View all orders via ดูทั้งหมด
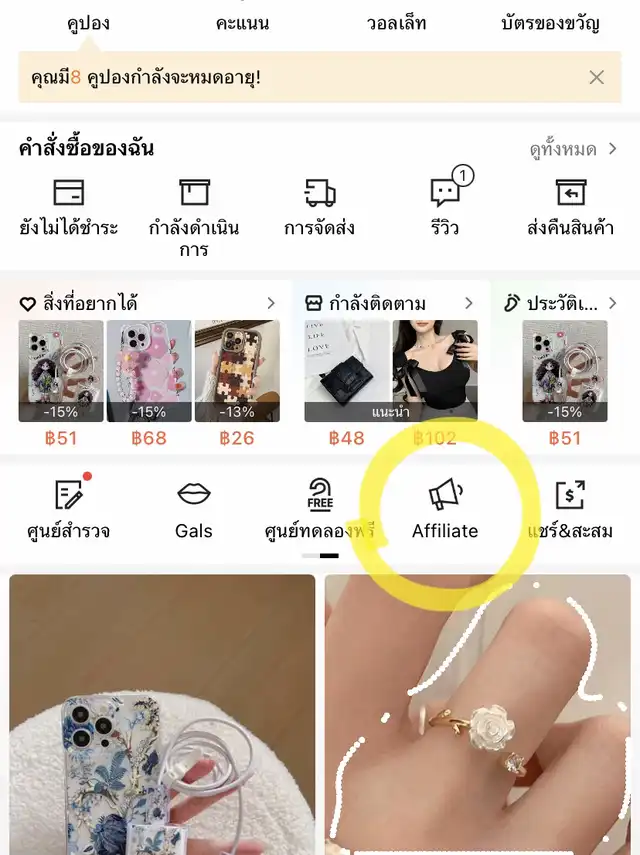 (572, 150)
